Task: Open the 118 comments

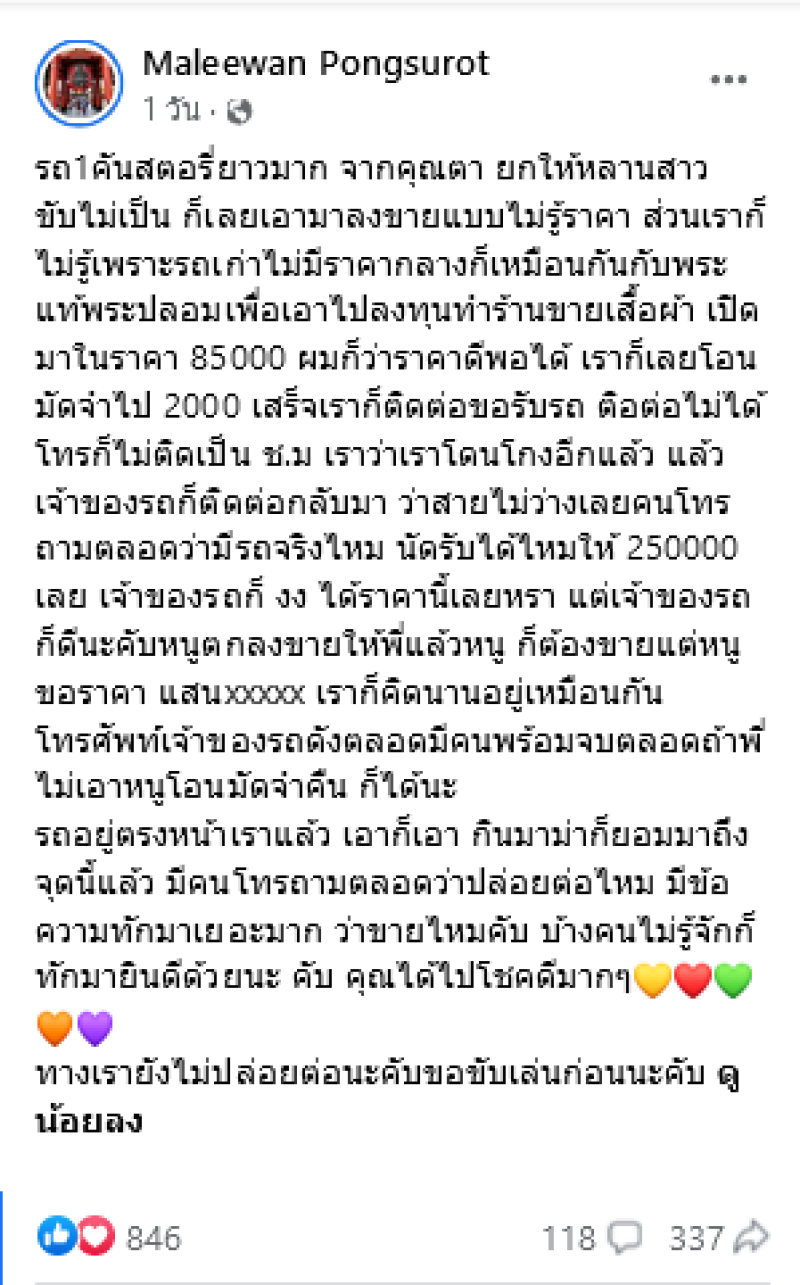Action: click(x=591, y=1239)
